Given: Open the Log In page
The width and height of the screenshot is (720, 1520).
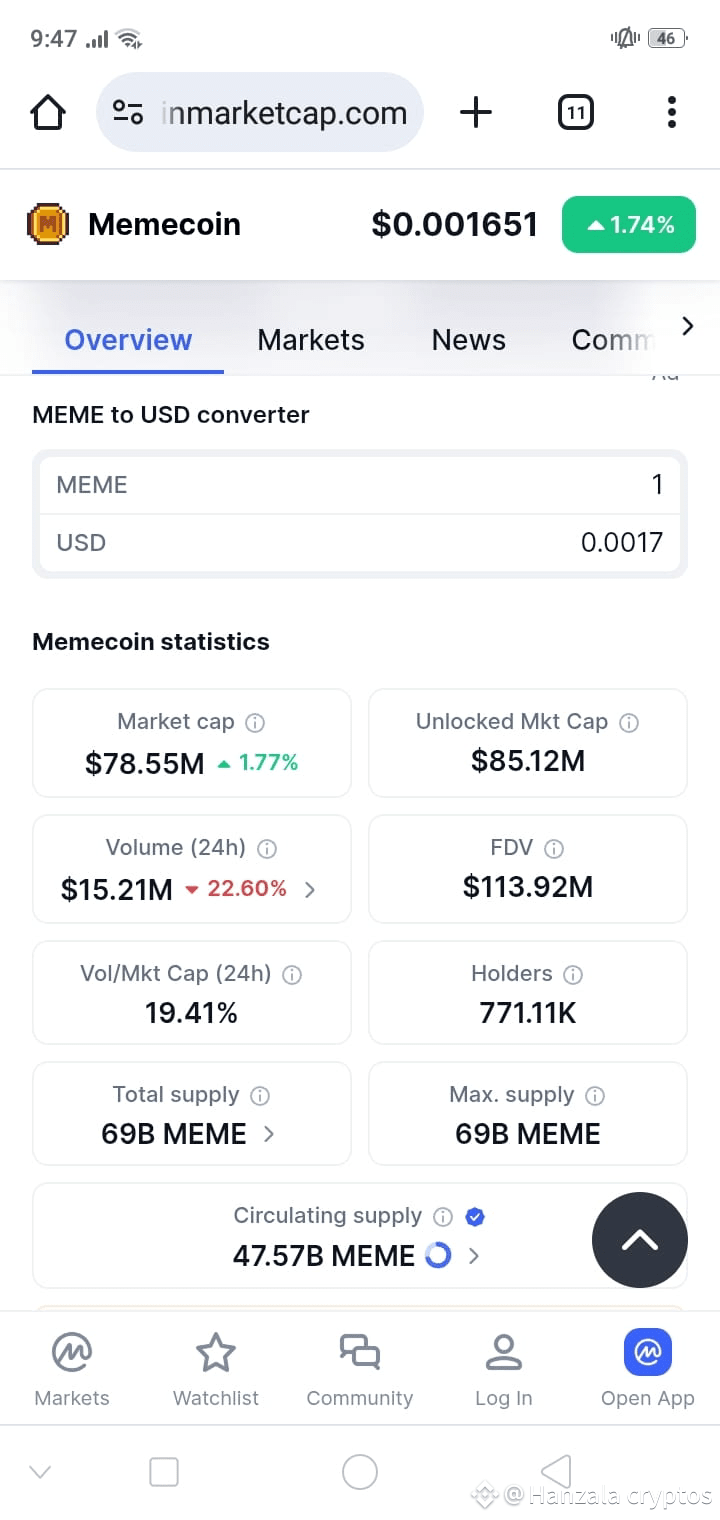Looking at the screenshot, I should (x=504, y=1370).
